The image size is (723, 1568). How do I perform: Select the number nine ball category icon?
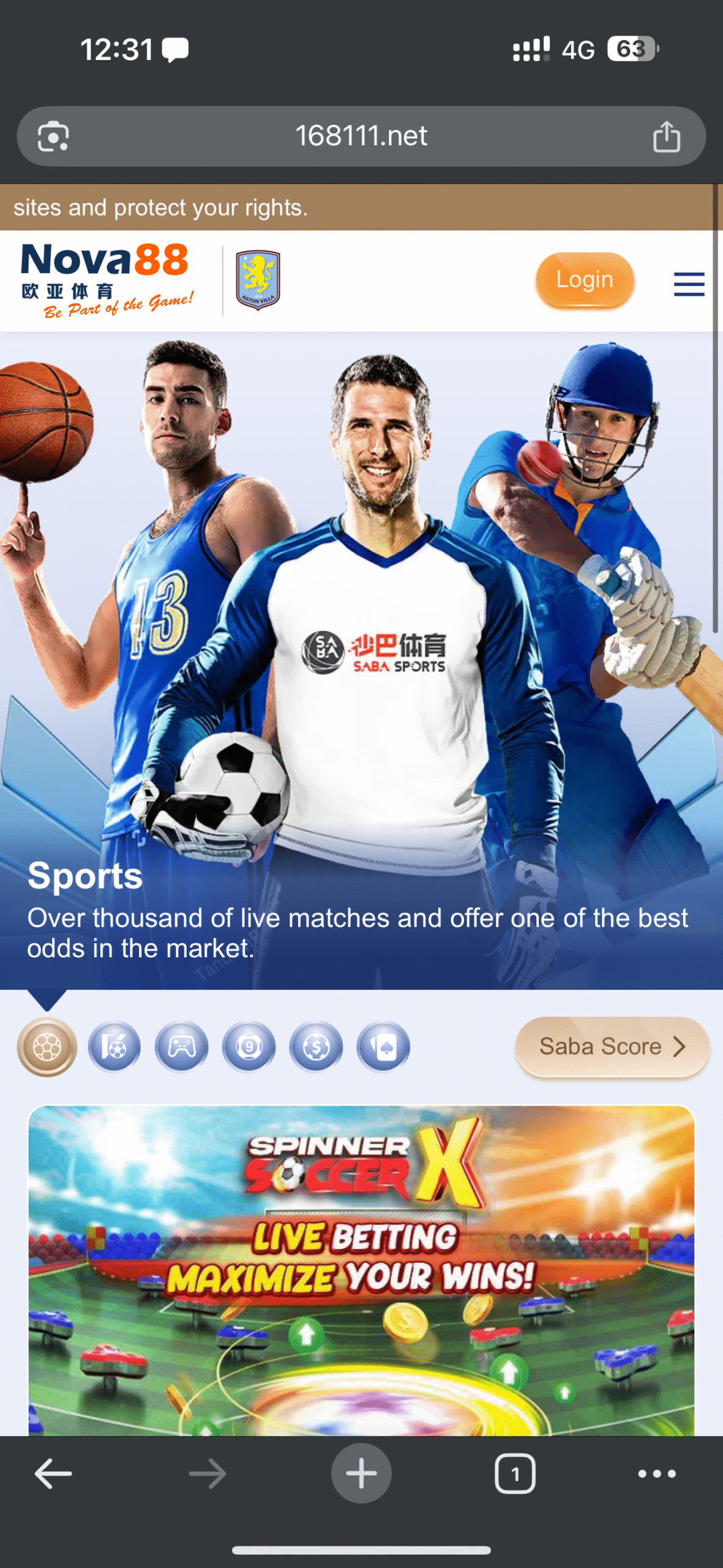tap(249, 1047)
